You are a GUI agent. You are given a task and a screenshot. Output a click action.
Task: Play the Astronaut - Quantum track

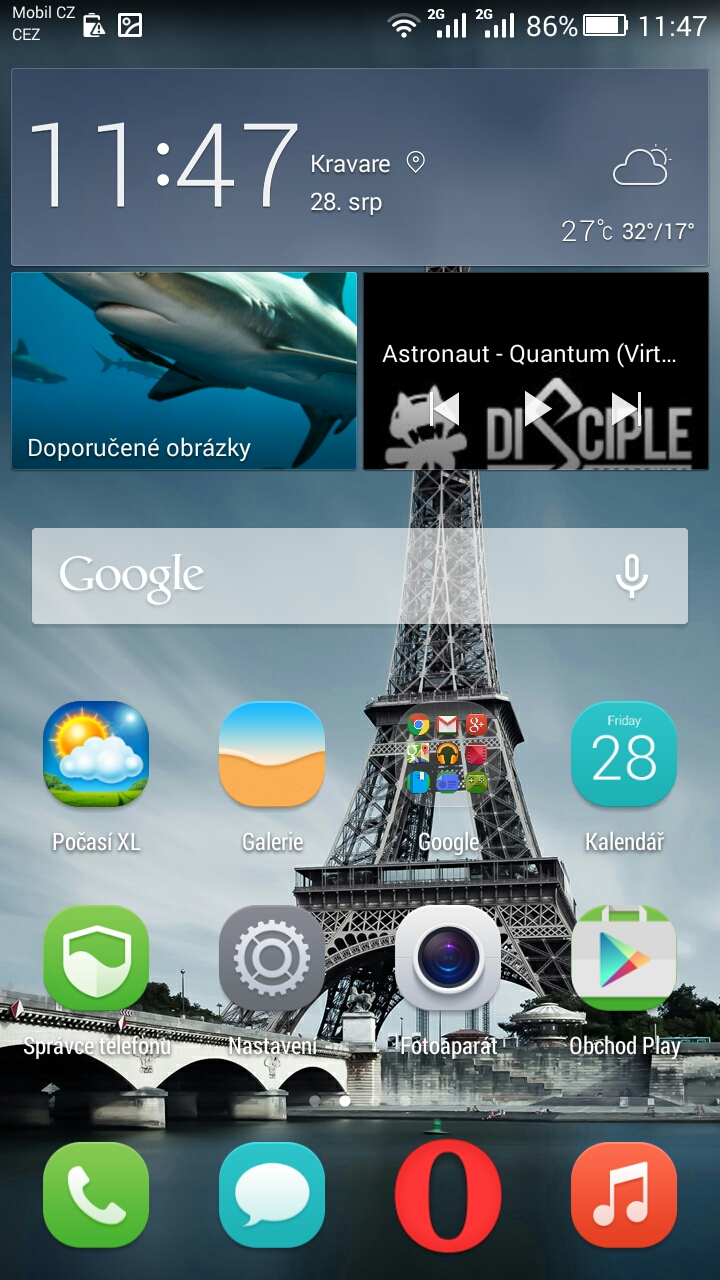click(538, 409)
